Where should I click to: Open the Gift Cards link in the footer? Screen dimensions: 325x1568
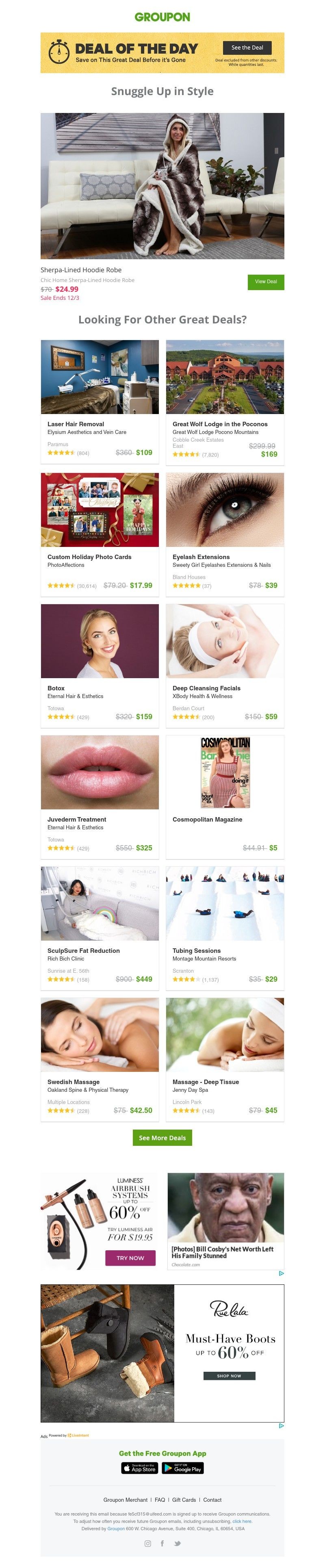tap(184, 1500)
